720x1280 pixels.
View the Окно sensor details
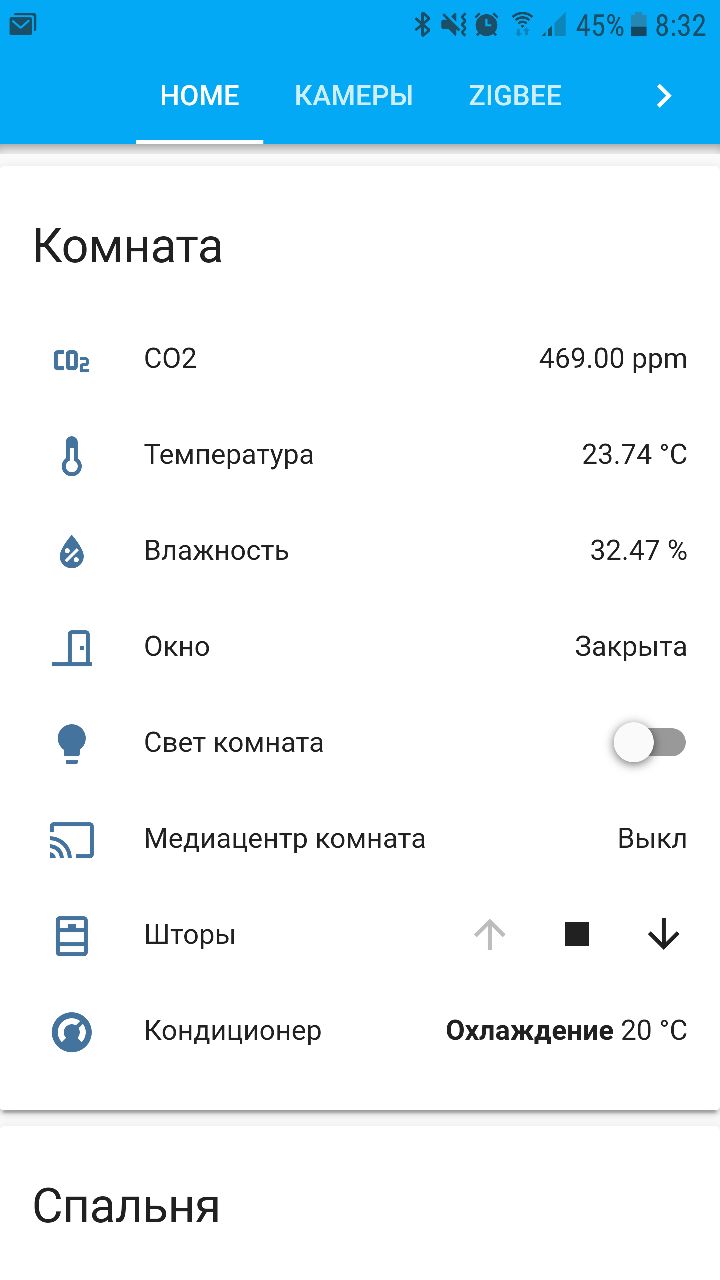(360, 647)
